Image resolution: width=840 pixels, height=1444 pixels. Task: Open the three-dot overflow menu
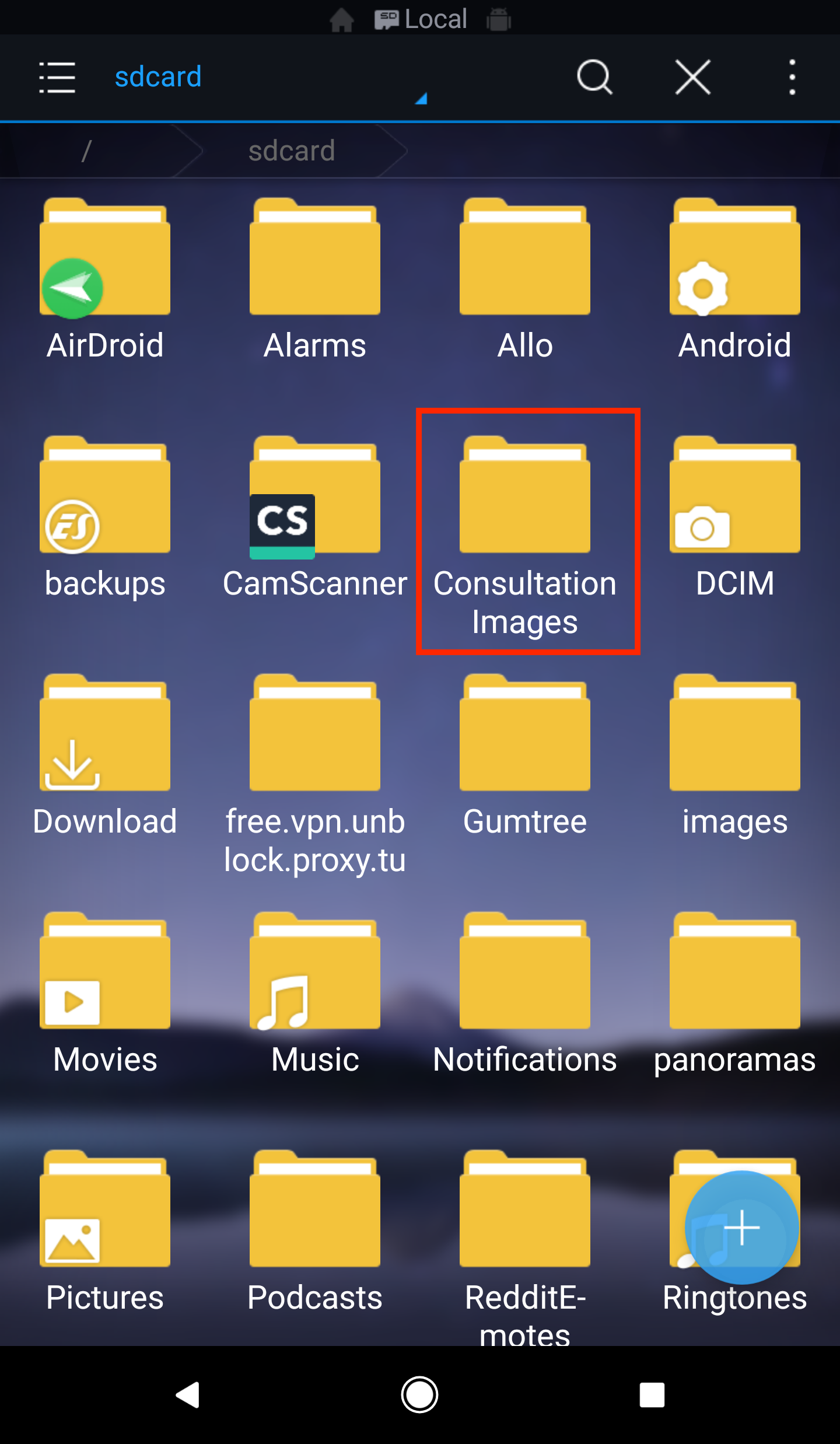[x=792, y=77]
